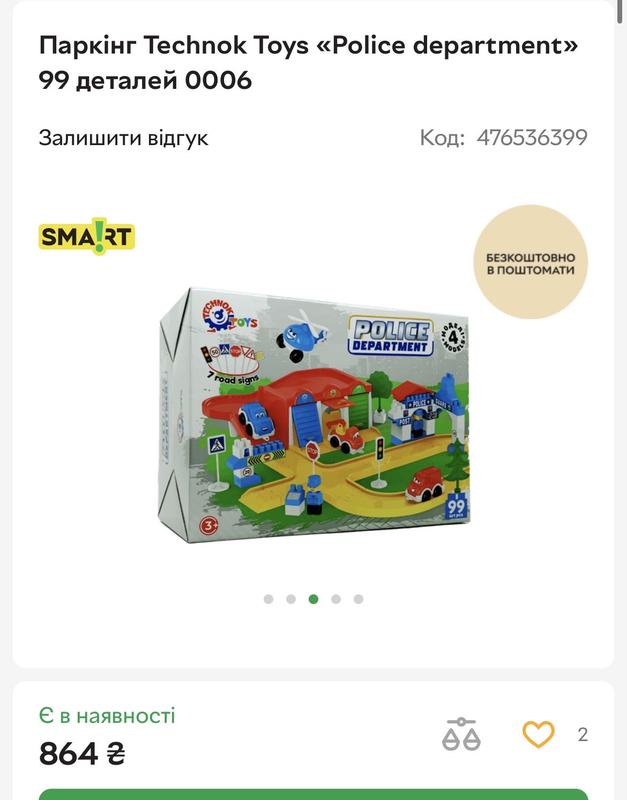Viewport: 627px width, 800px height.
Task: Open the product image of the Police department set
Action: pyautogui.click(x=314, y=413)
